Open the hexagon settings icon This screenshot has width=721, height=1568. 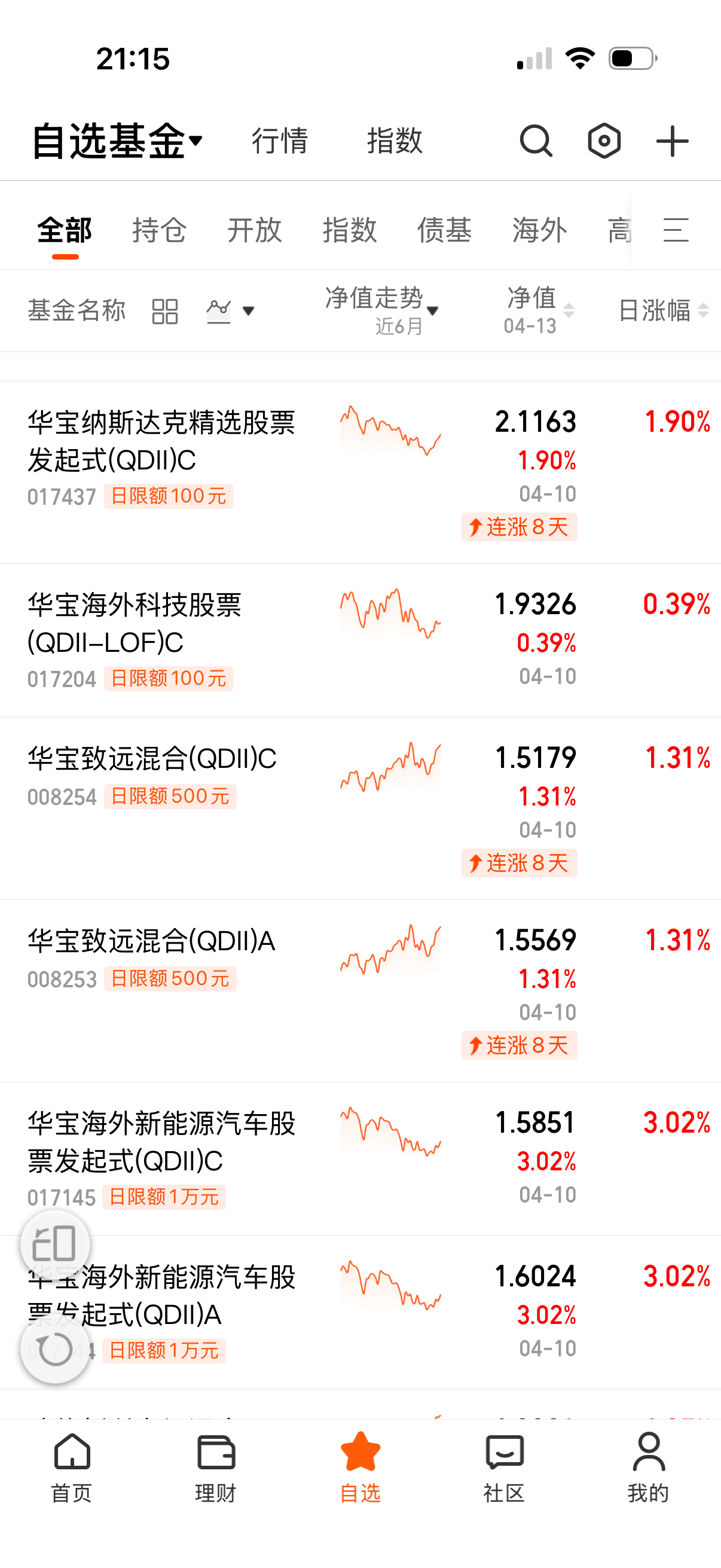pos(604,141)
